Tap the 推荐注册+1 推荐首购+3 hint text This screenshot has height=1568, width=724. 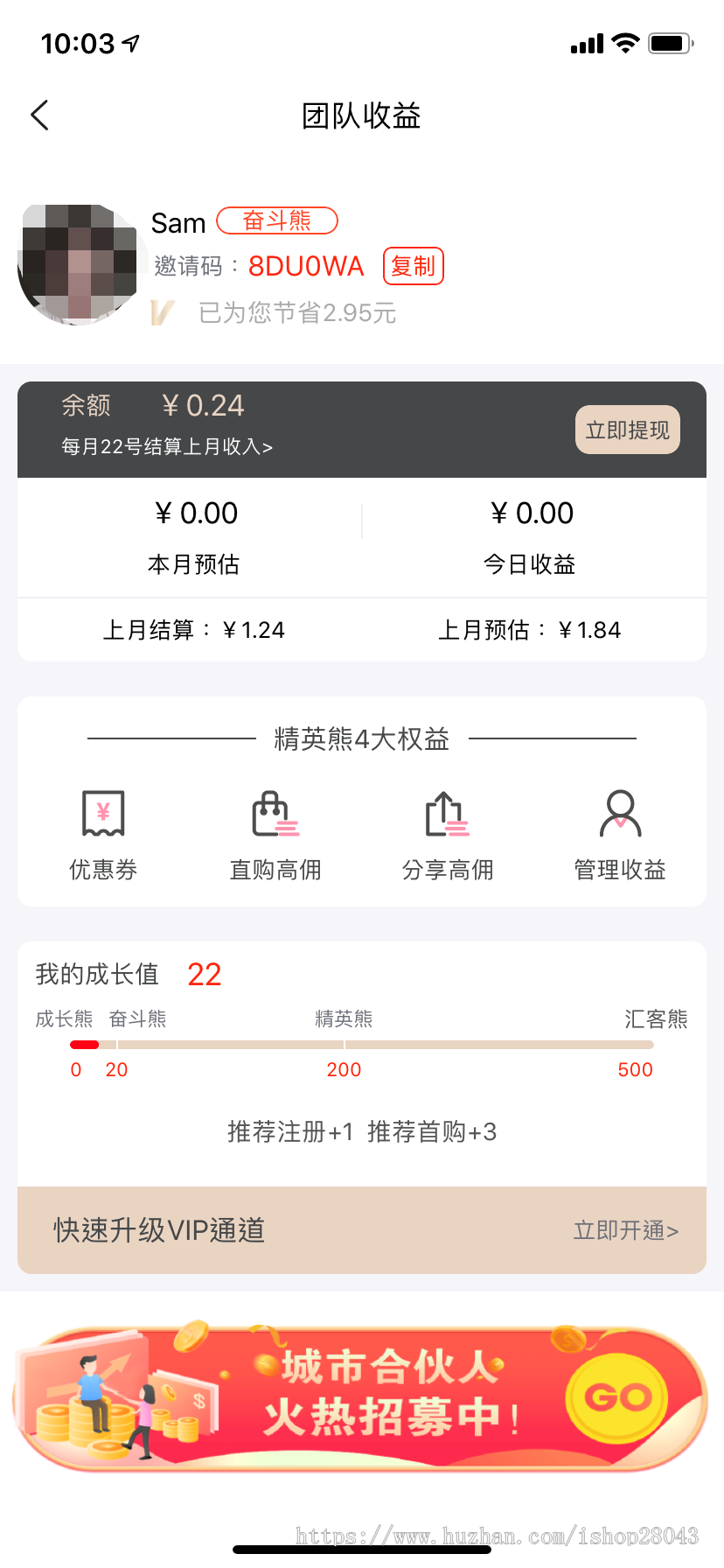pyautogui.click(x=362, y=1131)
